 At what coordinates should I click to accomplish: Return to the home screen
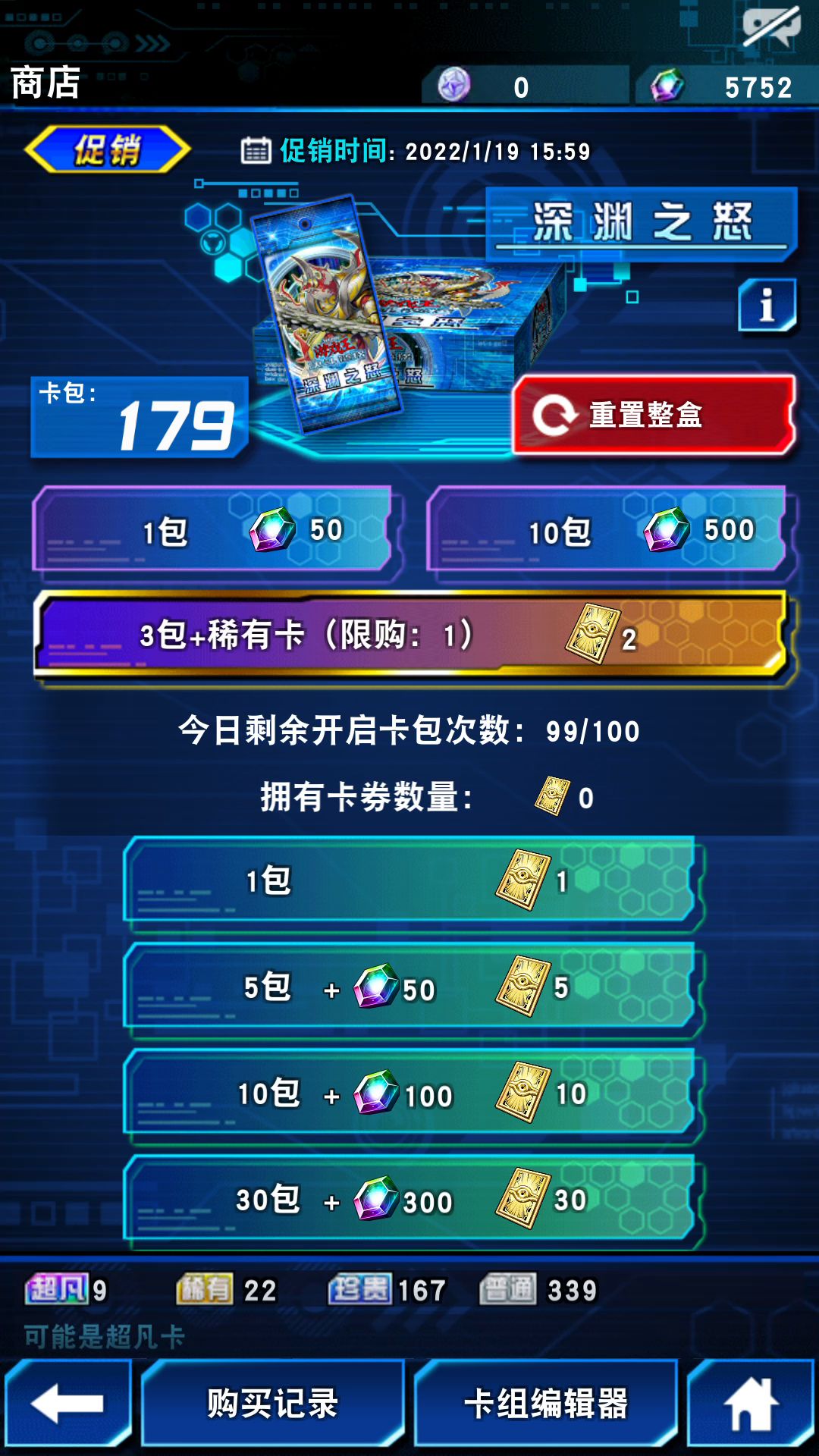(751, 1403)
